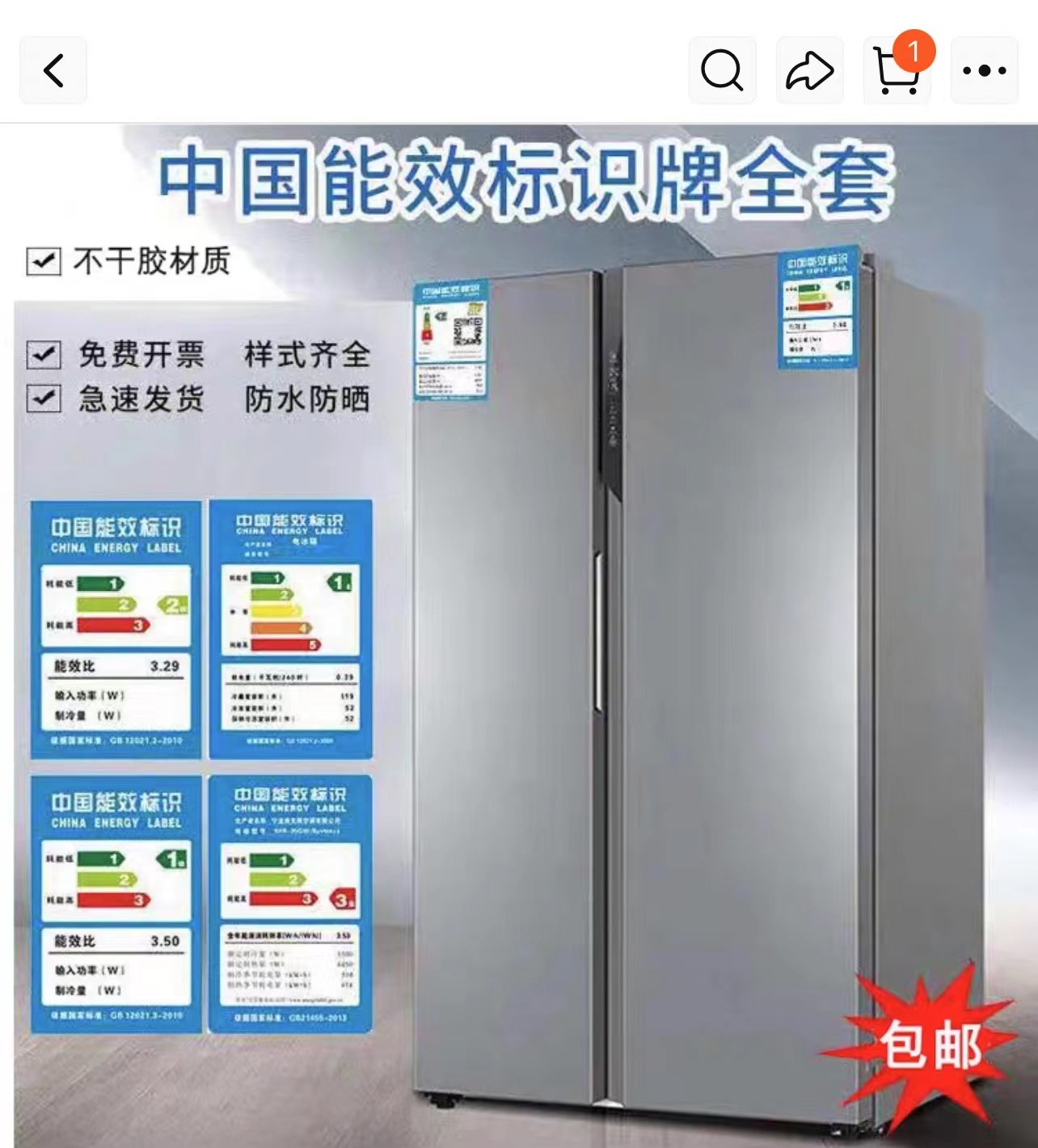Open the more options menu
Screen dimensions: 1038x1148
tap(984, 70)
